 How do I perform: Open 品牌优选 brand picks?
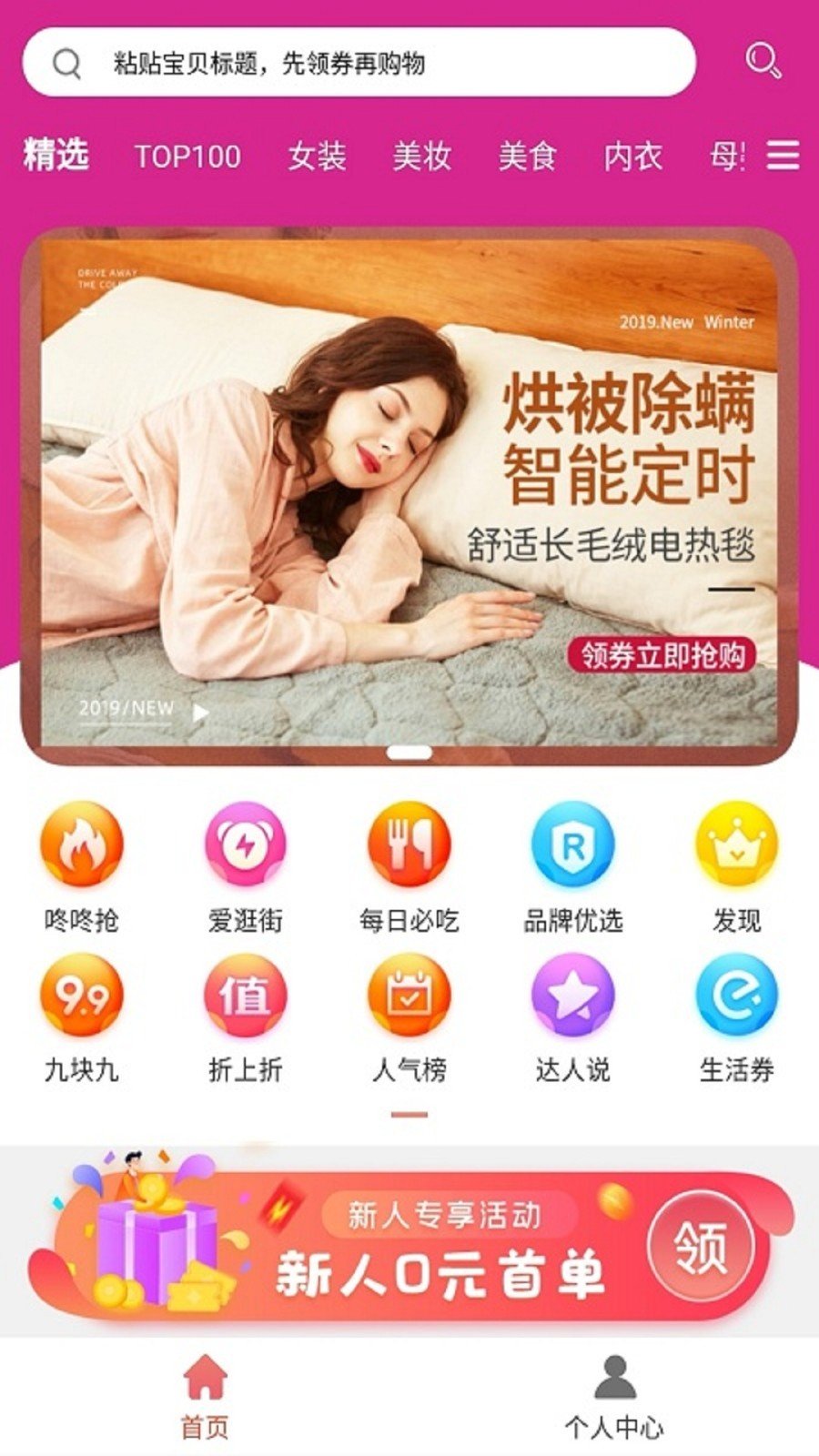572,864
